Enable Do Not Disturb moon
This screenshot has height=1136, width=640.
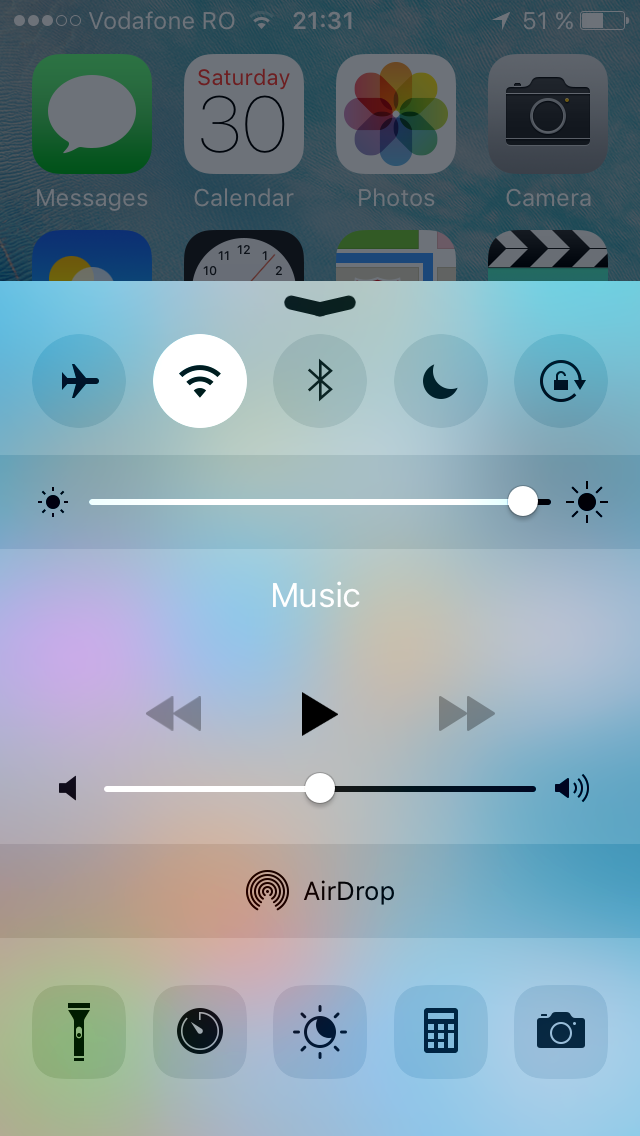440,381
